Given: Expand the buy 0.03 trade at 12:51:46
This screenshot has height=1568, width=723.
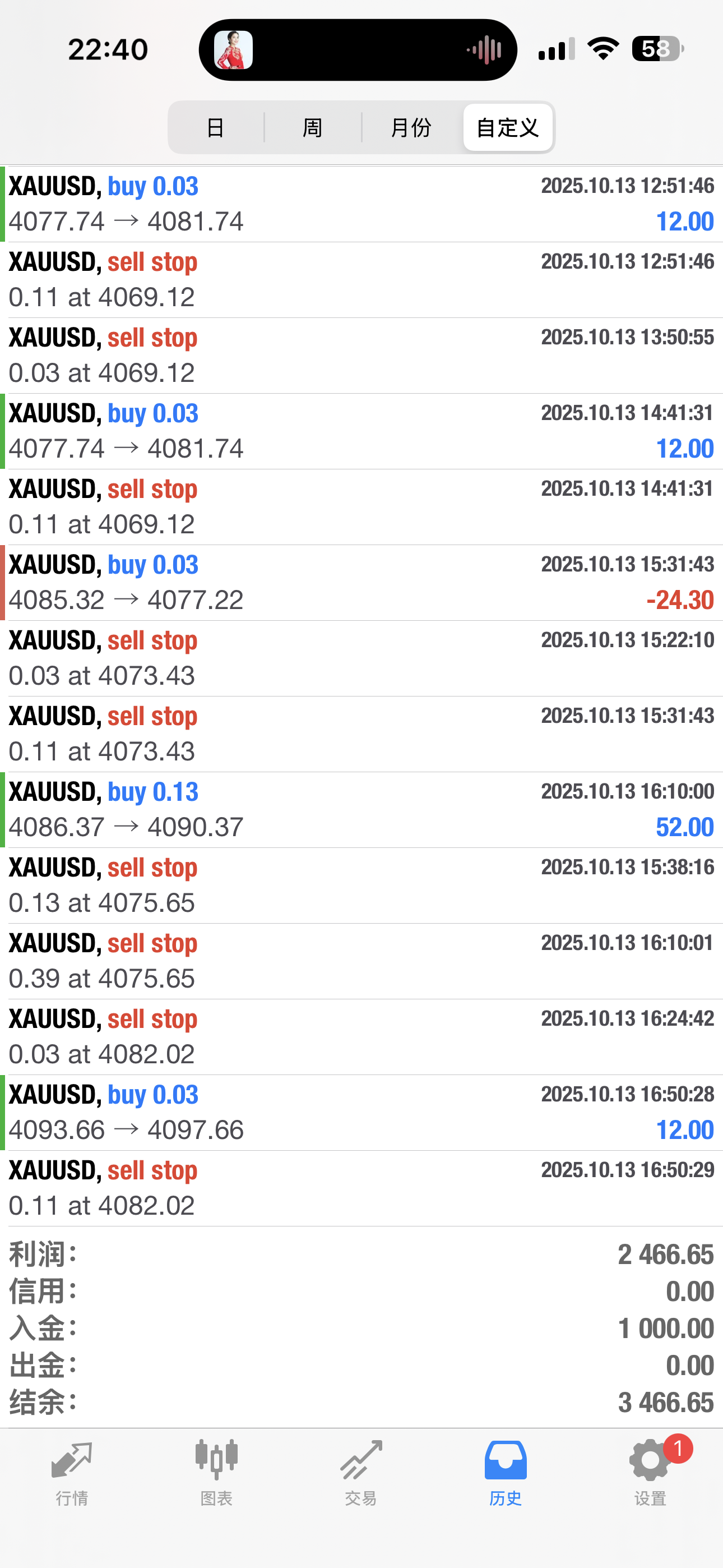Looking at the screenshot, I should (361, 204).
